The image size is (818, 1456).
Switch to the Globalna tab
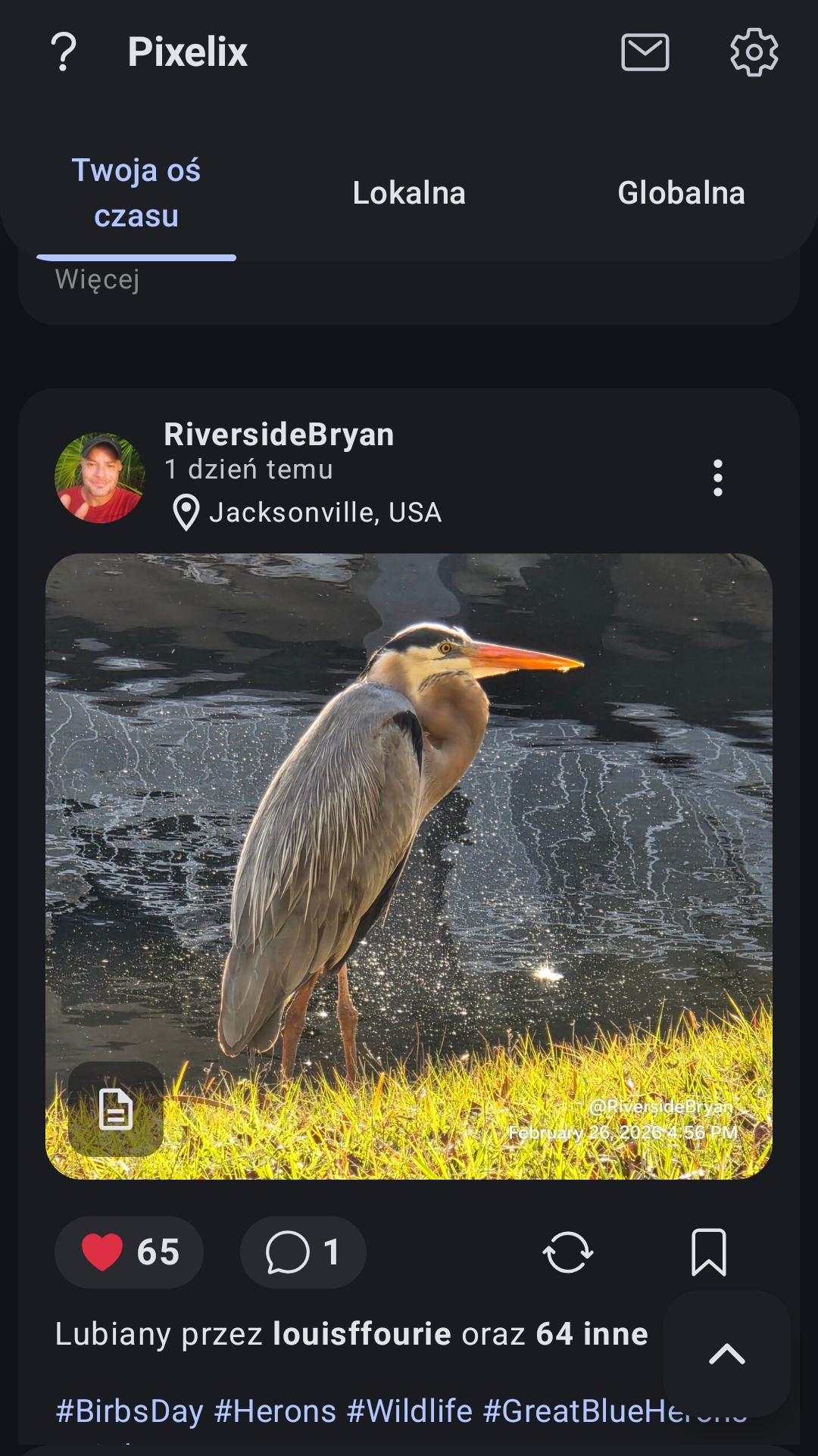pos(681,193)
